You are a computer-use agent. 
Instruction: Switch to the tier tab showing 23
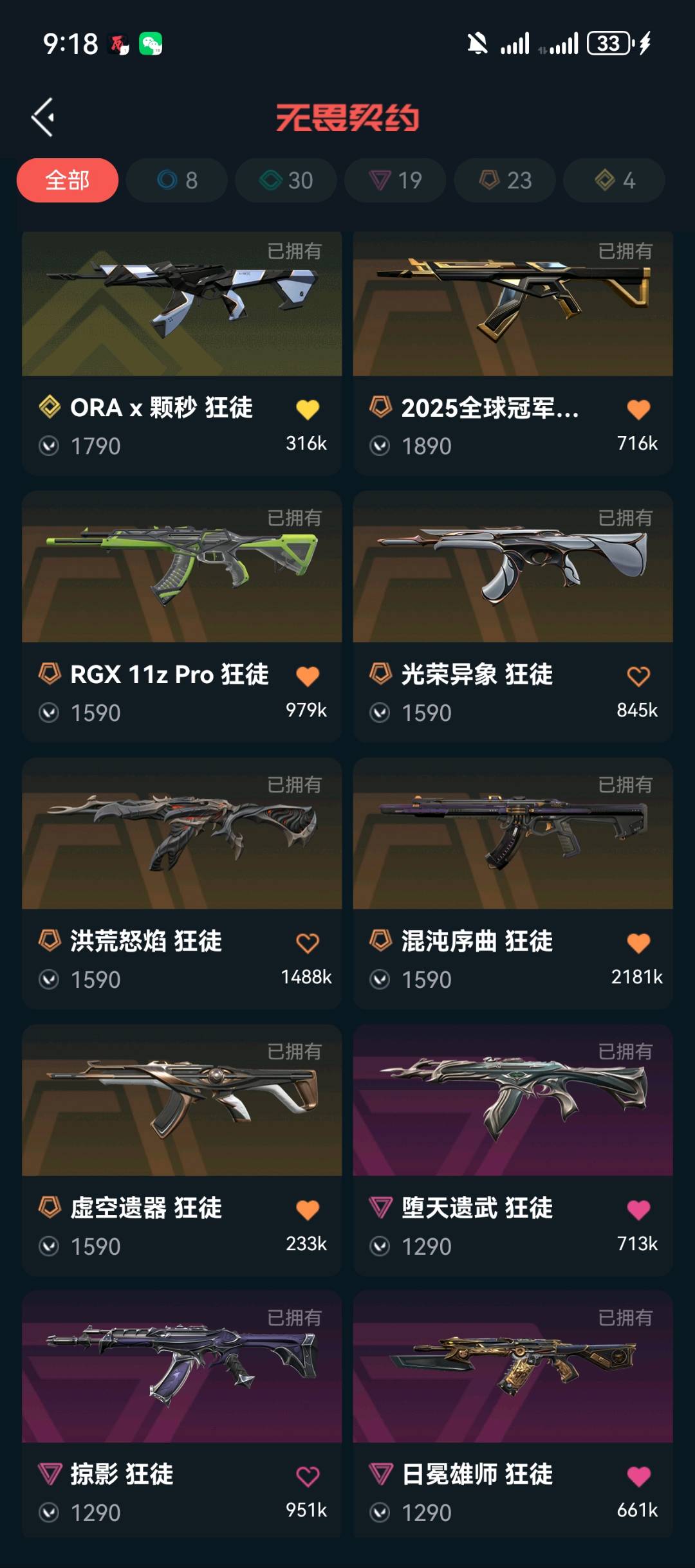pos(505,180)
